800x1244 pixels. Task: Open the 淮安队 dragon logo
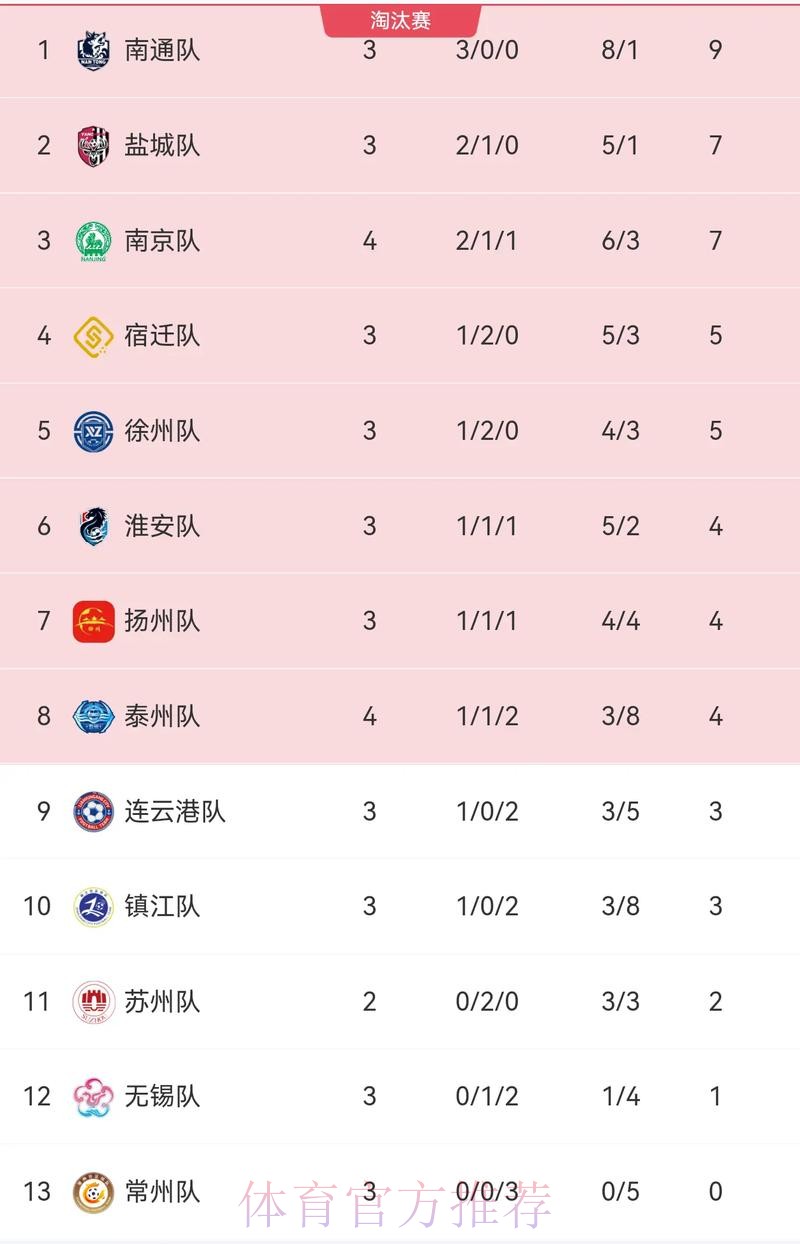point(95,525)
